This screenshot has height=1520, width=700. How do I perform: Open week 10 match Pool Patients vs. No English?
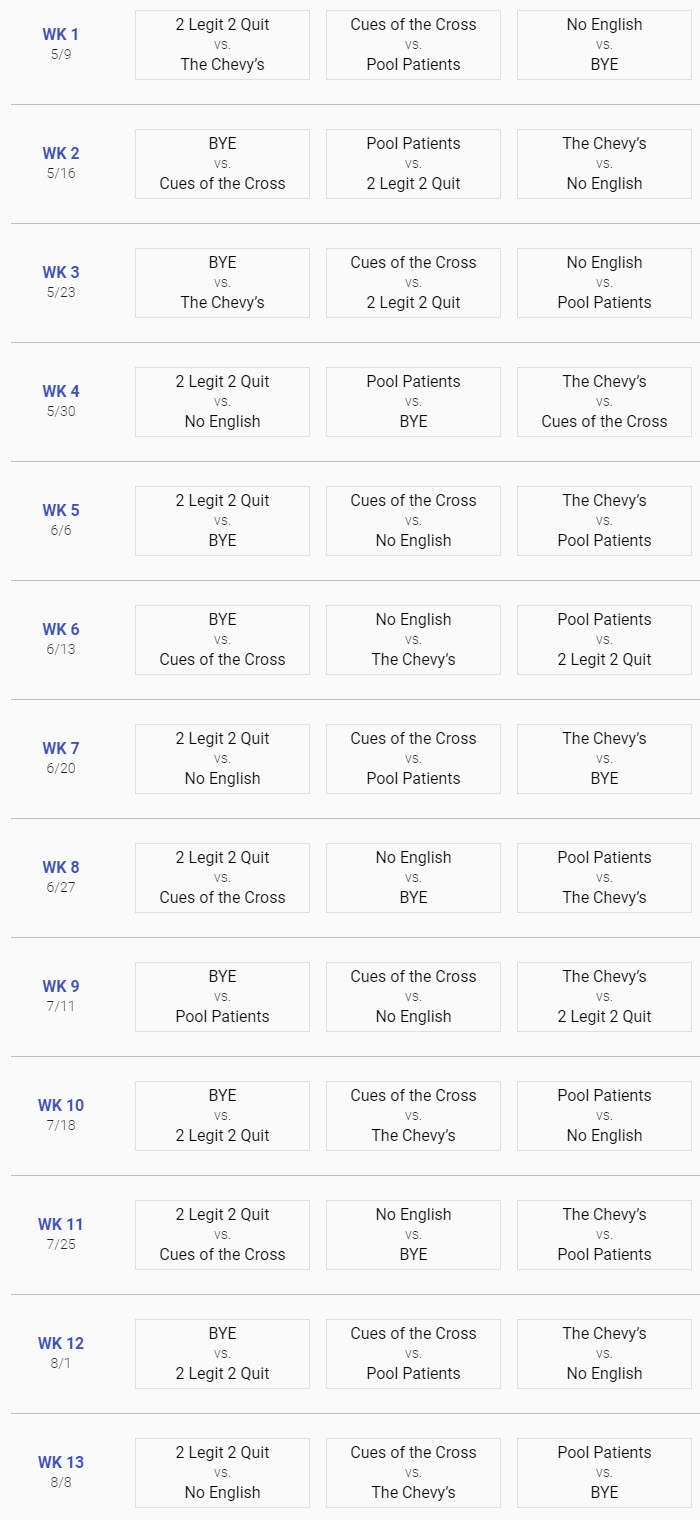(604, 1116)
